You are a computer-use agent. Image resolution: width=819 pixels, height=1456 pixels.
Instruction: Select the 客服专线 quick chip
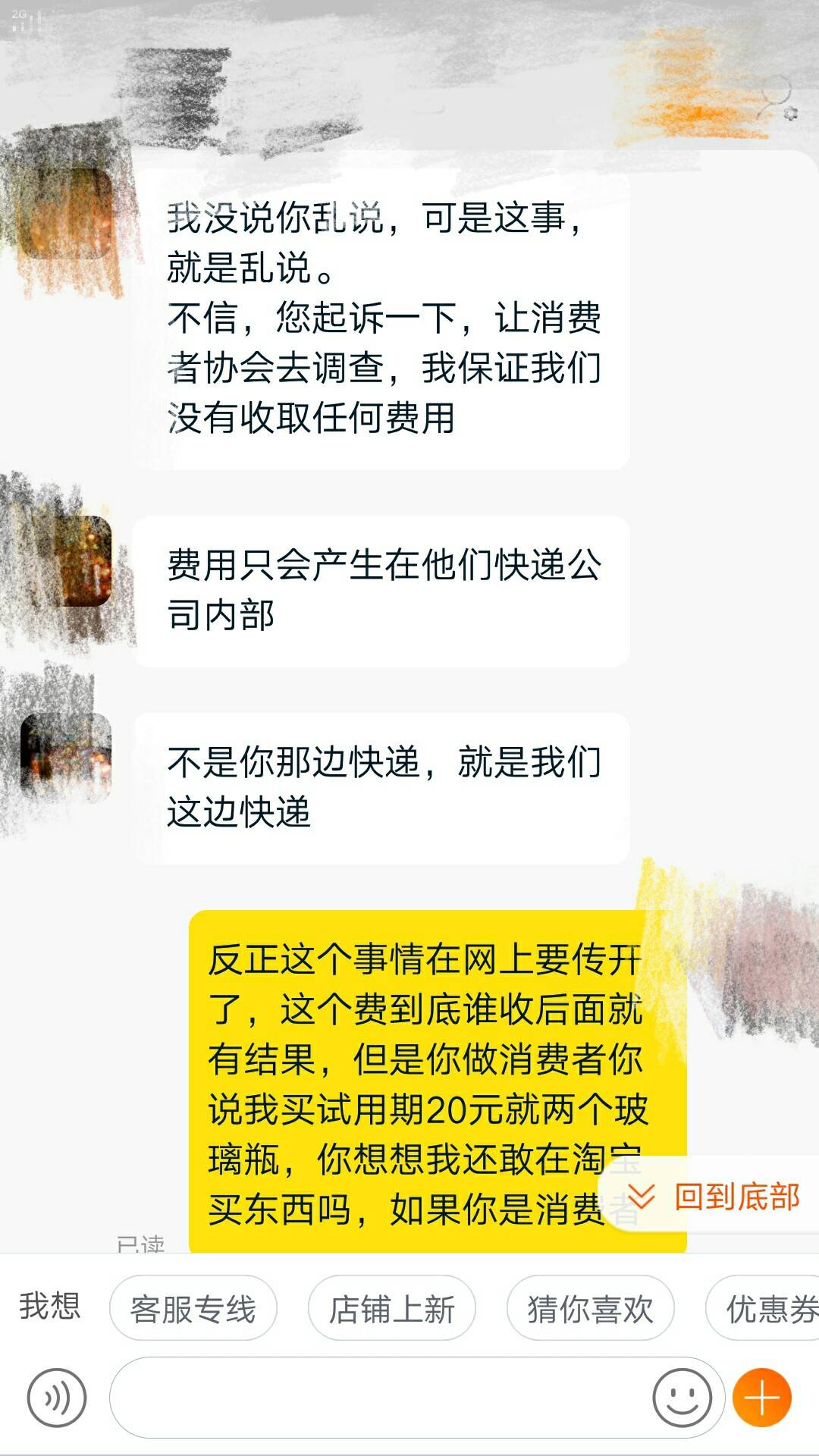pyautogui.click(x=193, y=1309)
